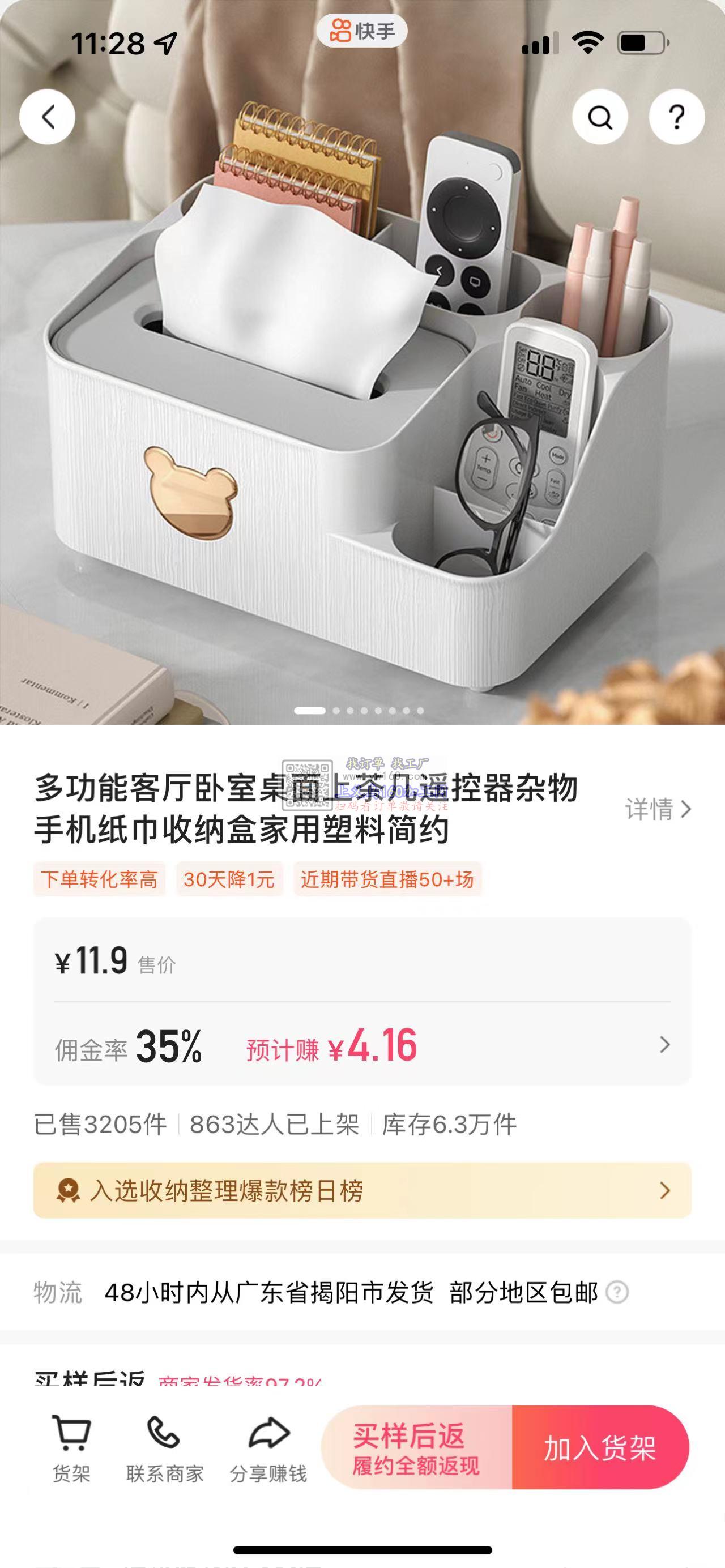
Task: Open the shipping info help icon
Action: [x=617, y=1292]
